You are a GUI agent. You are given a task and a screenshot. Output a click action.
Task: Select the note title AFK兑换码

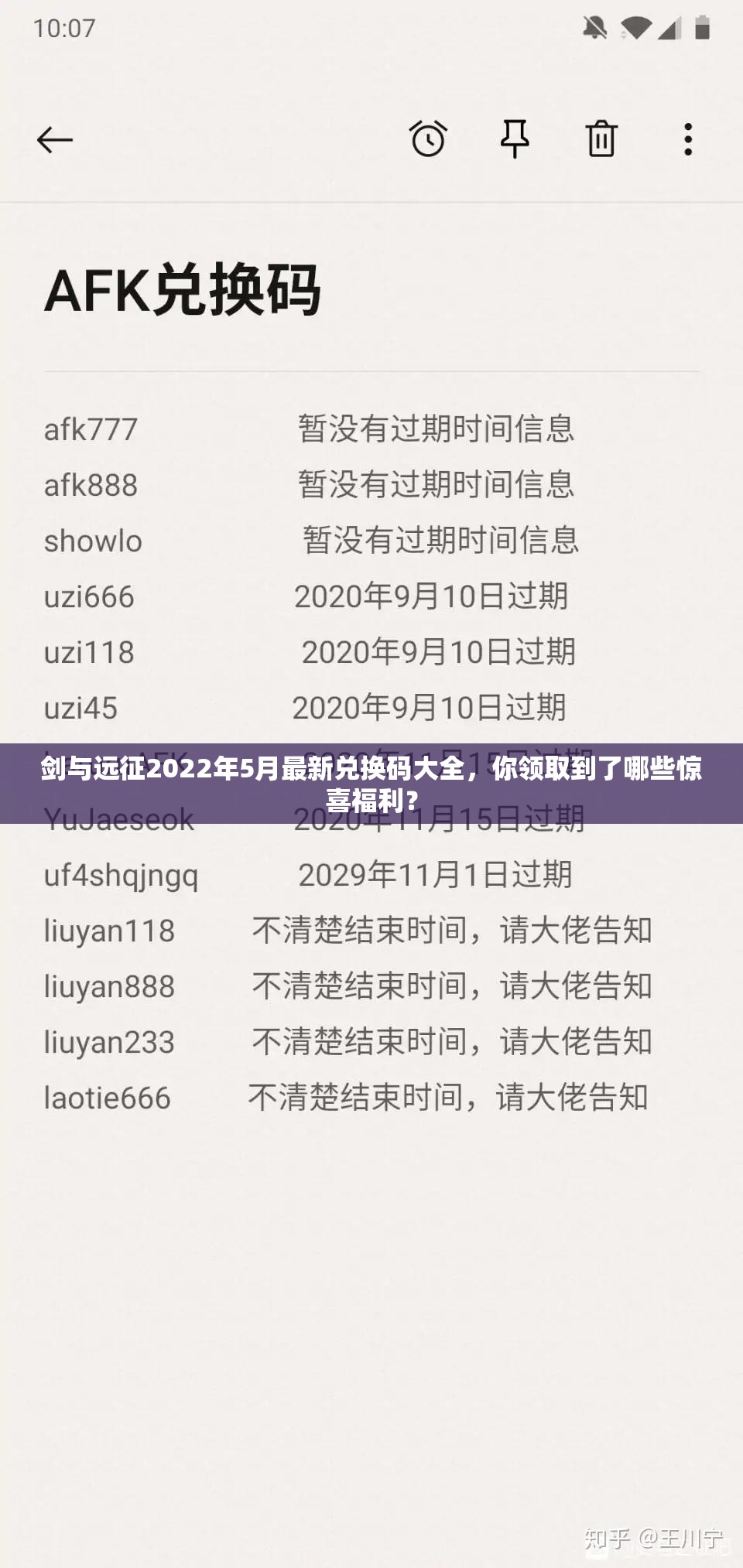(x=184, y=292)
